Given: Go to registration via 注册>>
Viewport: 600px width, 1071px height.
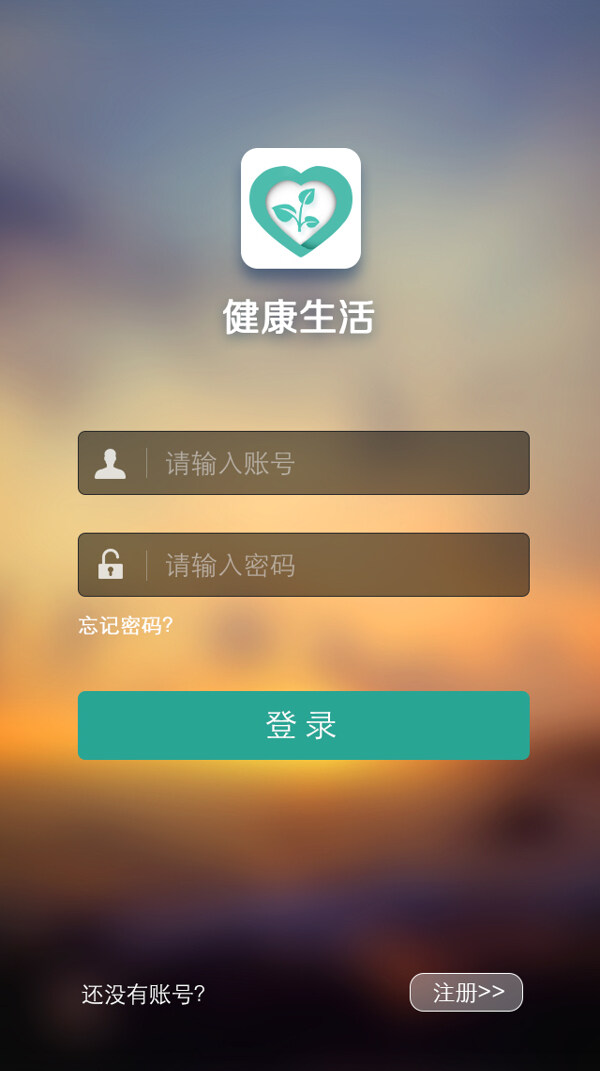Looking at the screenshot, I should [x=466, y=992].
